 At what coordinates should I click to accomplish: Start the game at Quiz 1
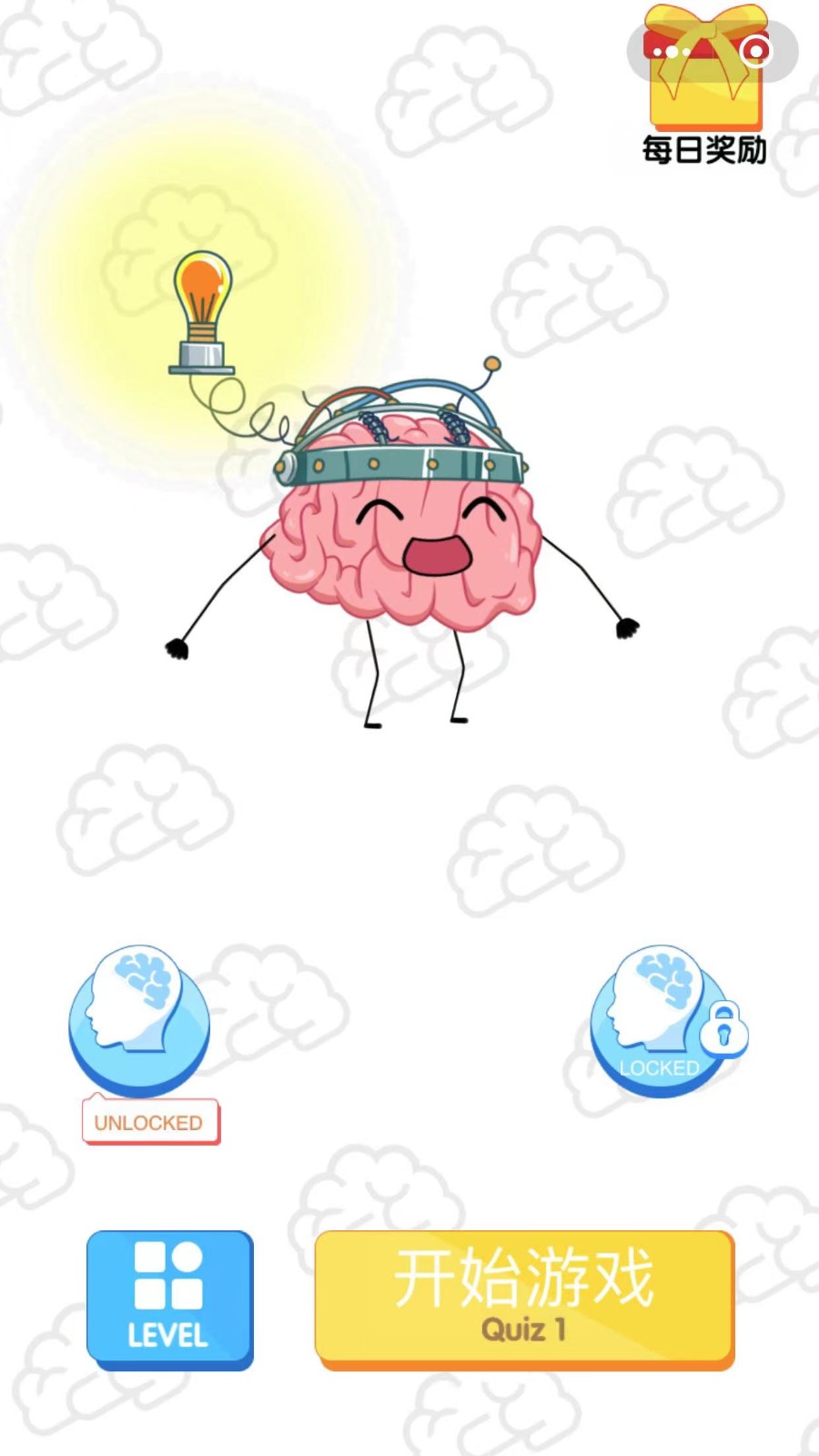[524, 1299]
